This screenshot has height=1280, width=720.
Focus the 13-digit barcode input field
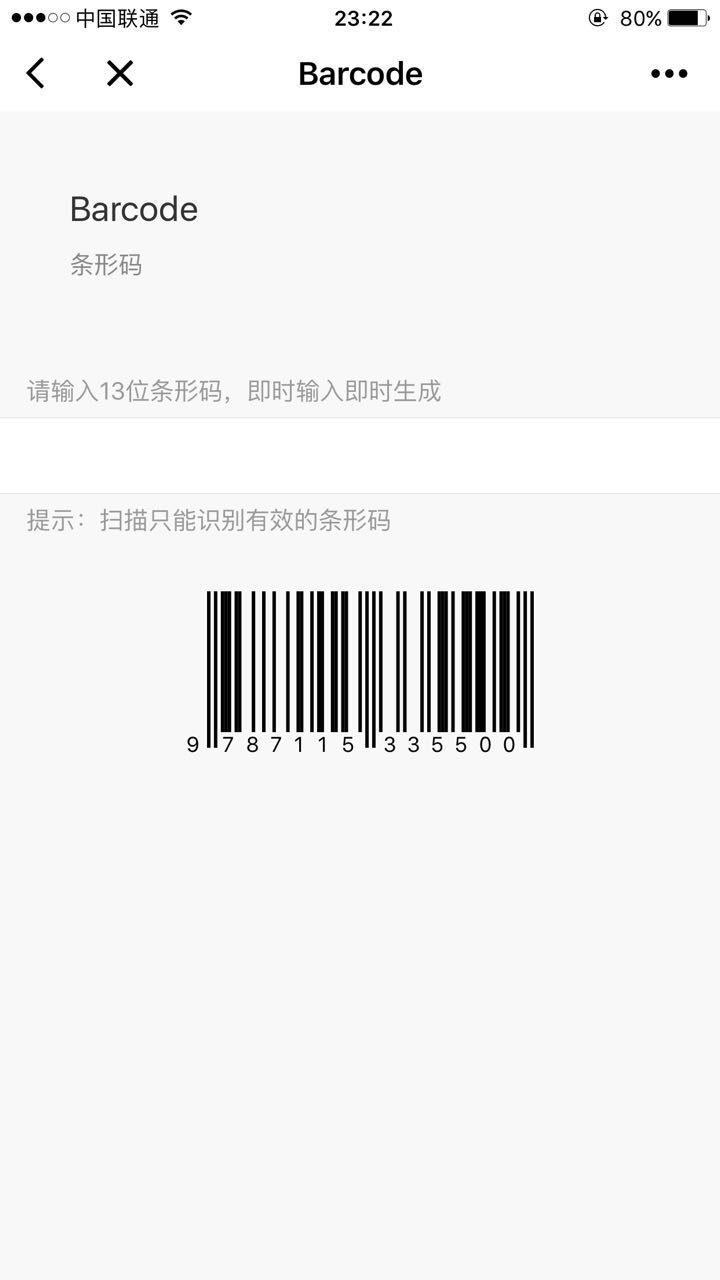pos(360,455)
